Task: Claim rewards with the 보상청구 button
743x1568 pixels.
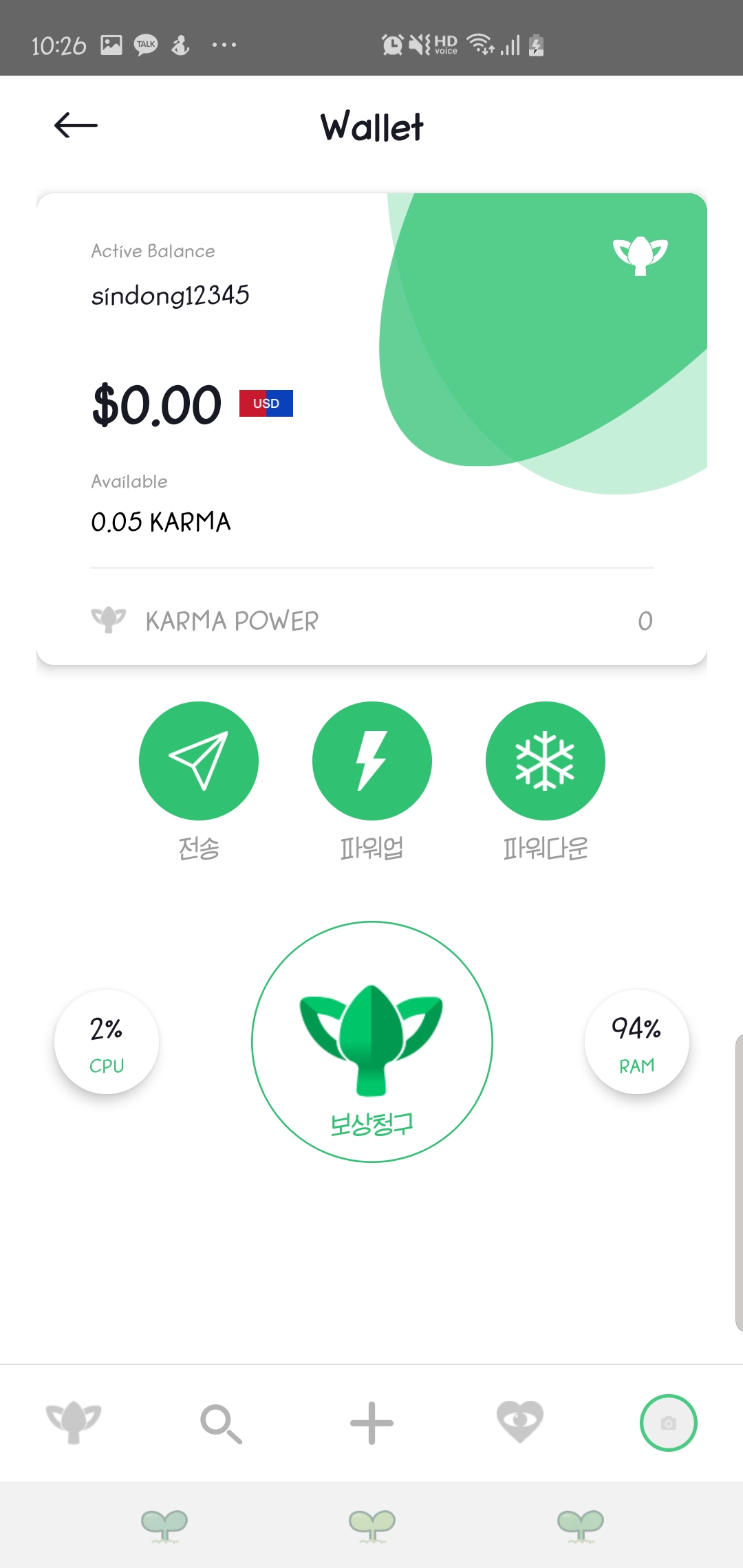Action: point(372,1042)
